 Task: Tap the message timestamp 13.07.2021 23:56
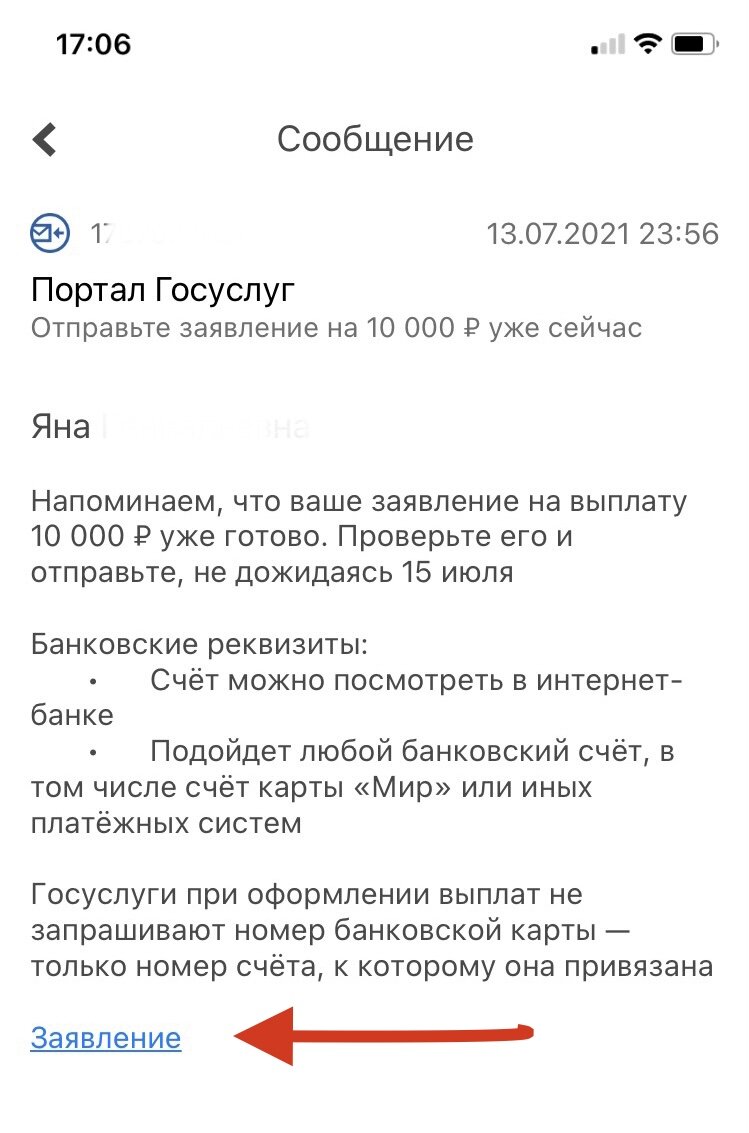click(x=601, y=230)
